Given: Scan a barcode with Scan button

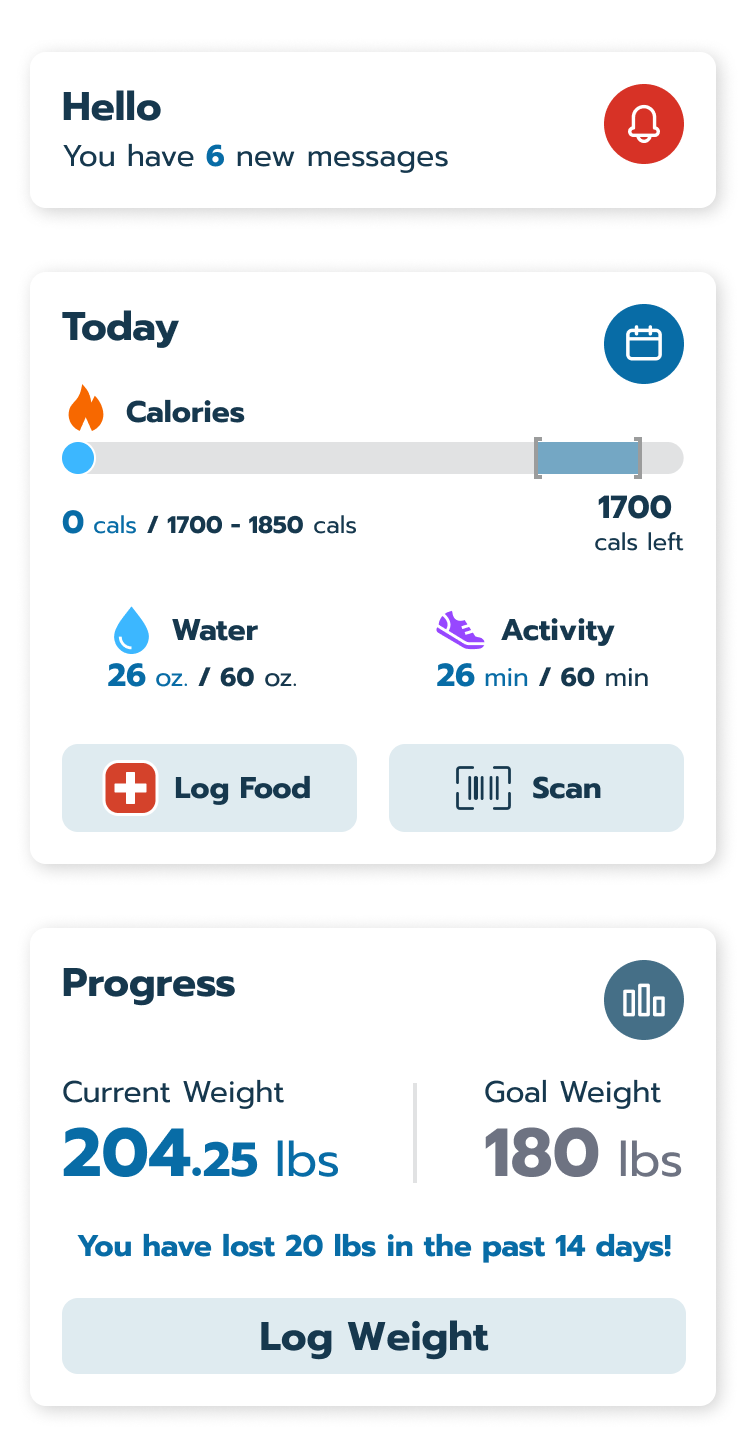Looking at the screenshot, I should pyautogui.click(x=536, y=788).
